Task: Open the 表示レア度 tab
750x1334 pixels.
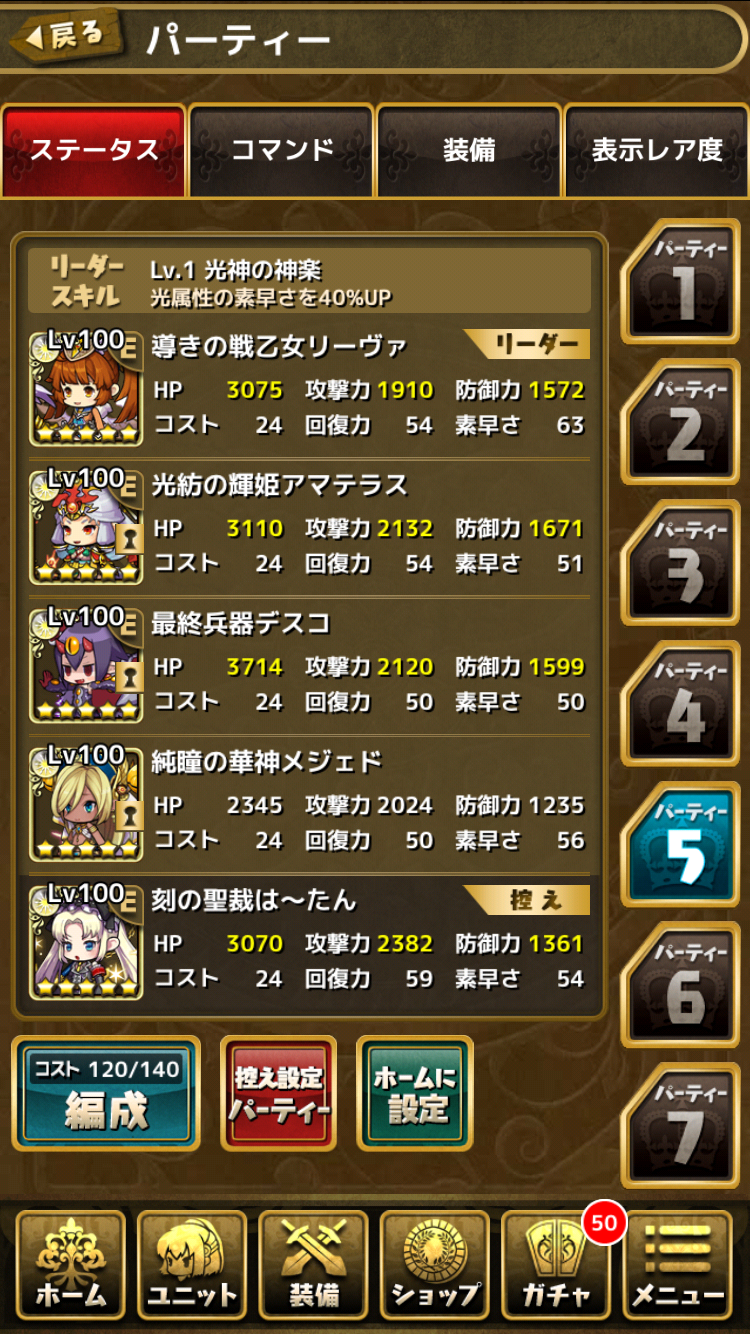Action: click(657, 150)
